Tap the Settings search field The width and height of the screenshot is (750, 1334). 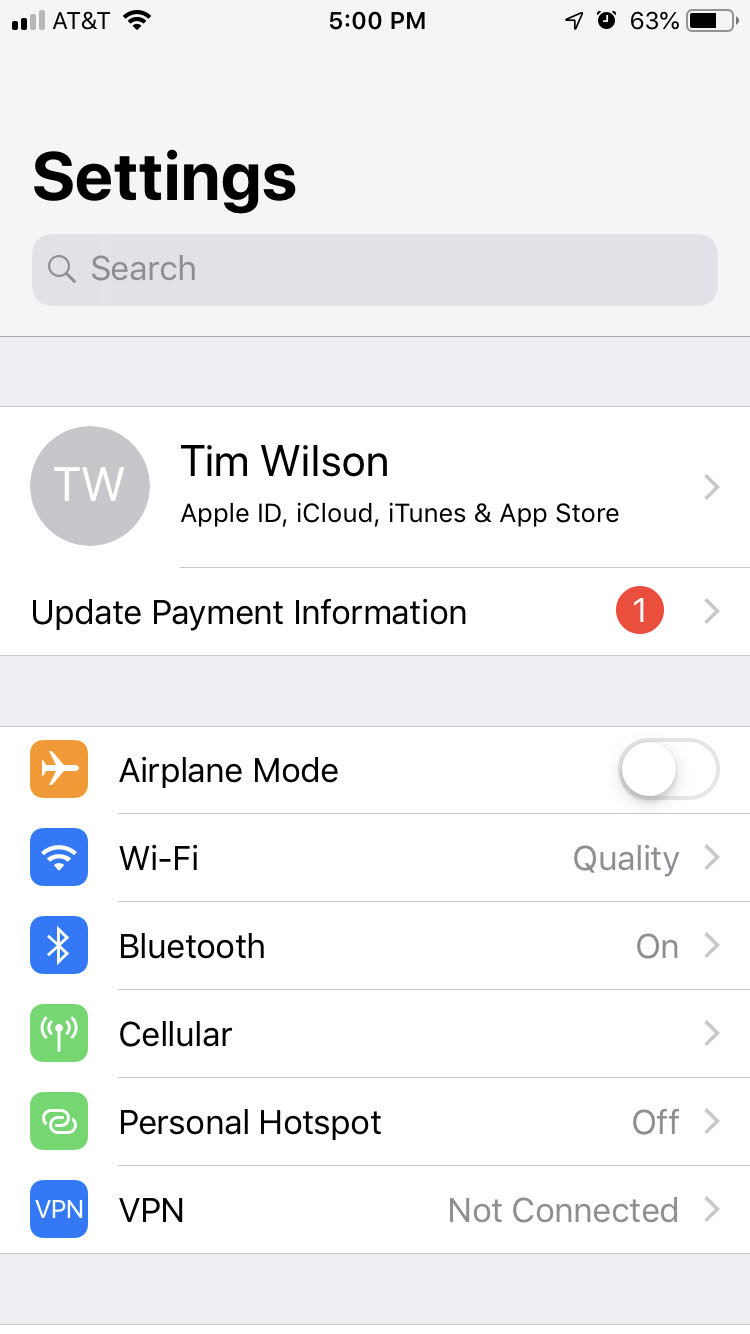[x=374, y=269]
